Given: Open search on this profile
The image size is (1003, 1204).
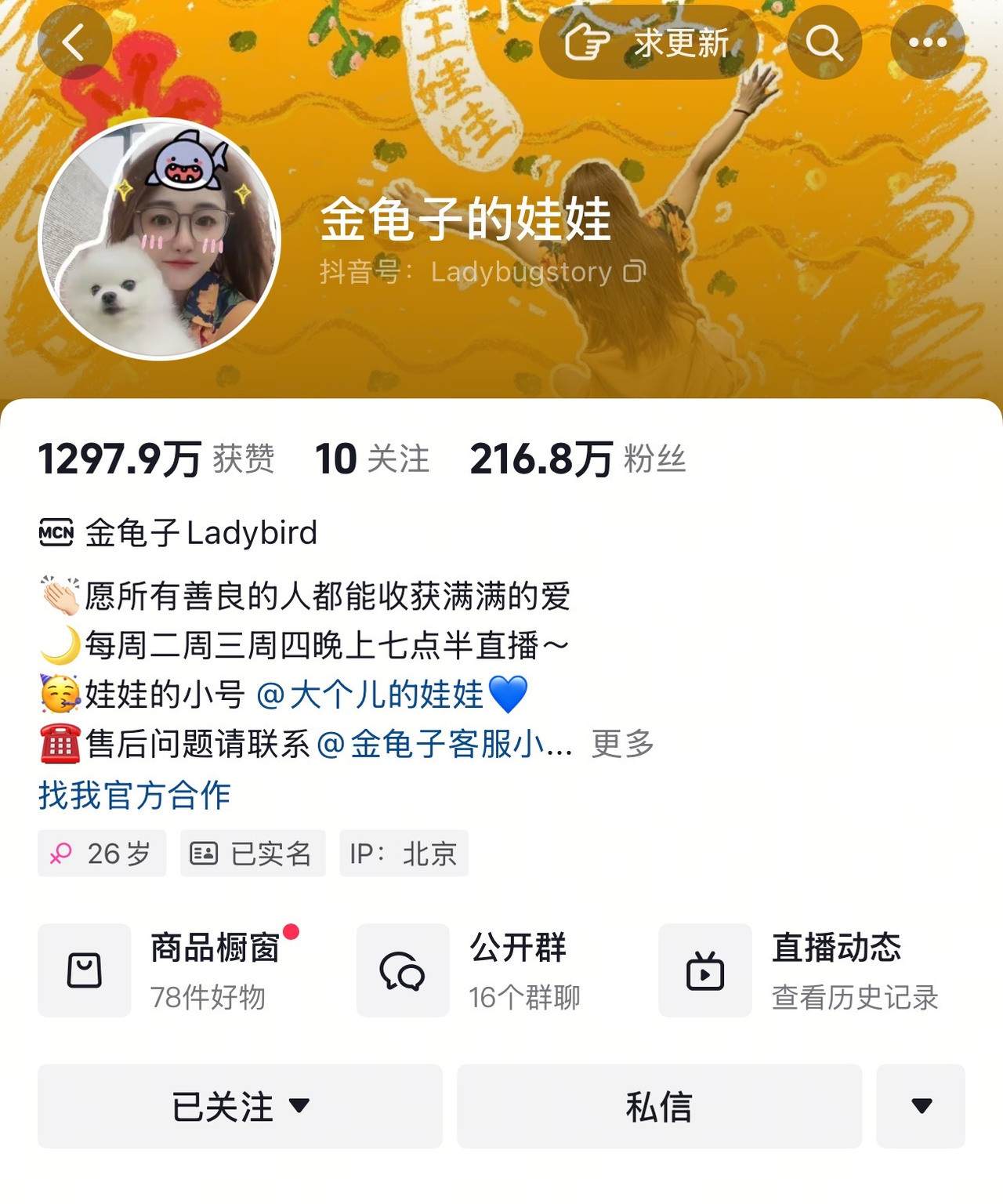Looking at the screenshot, I should coord(824,42).
